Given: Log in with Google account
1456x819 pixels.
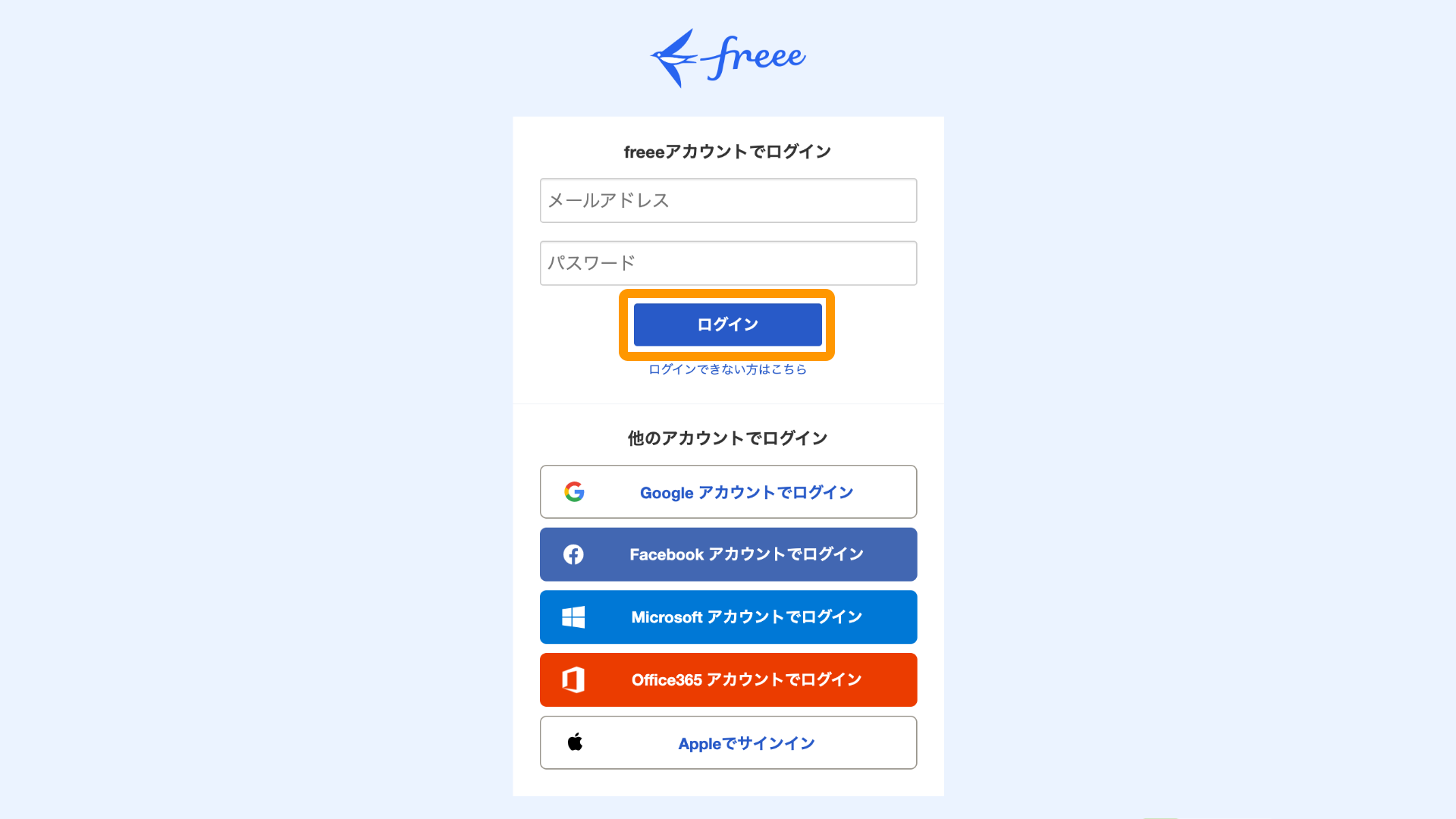Looking at the screenshot, I should (x=728, y=492).
